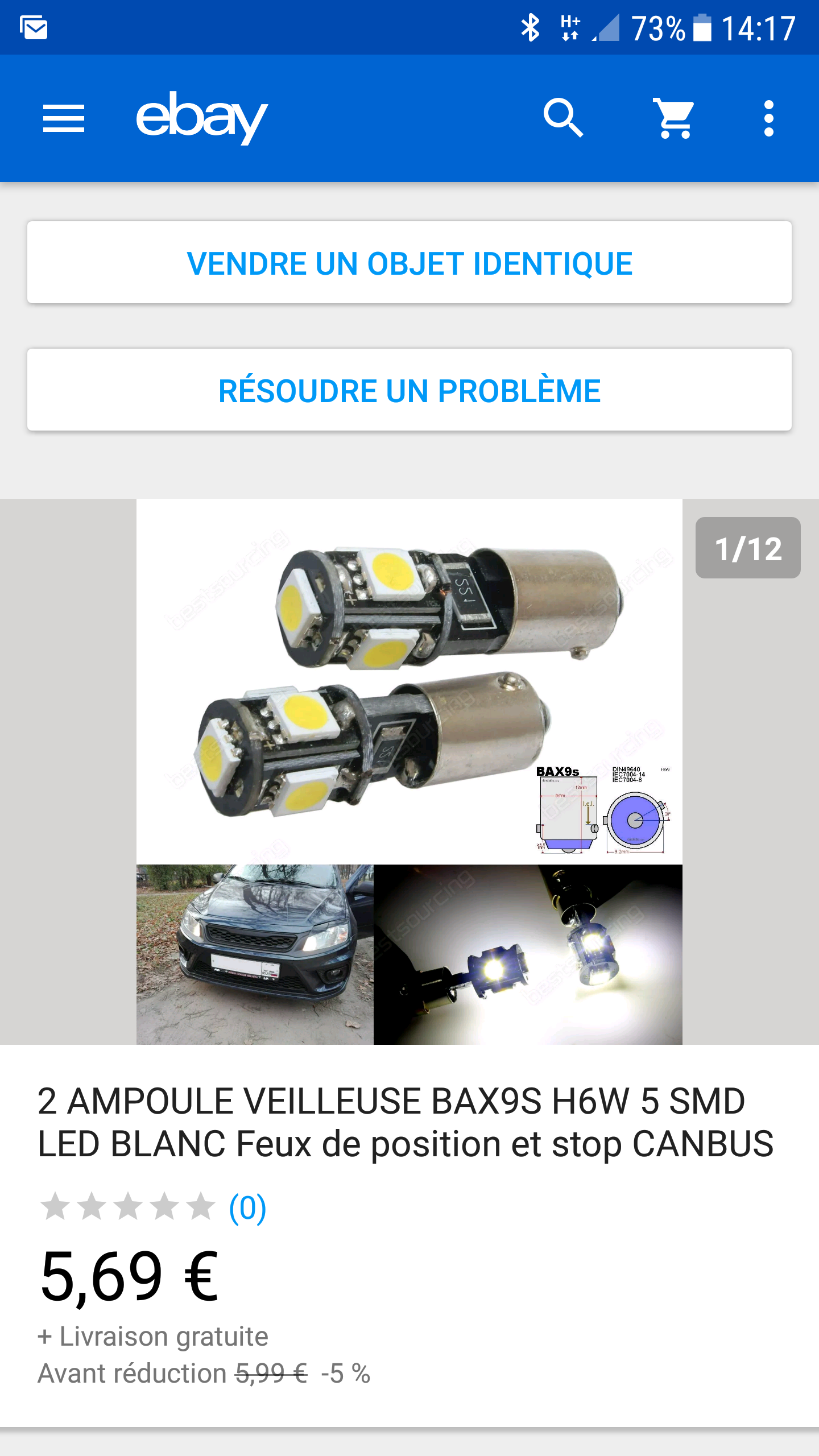The height and width of the screenshot is (1456, 819).
Task: Open the three-dot overflow menu
Action: [x=769, y=118]
